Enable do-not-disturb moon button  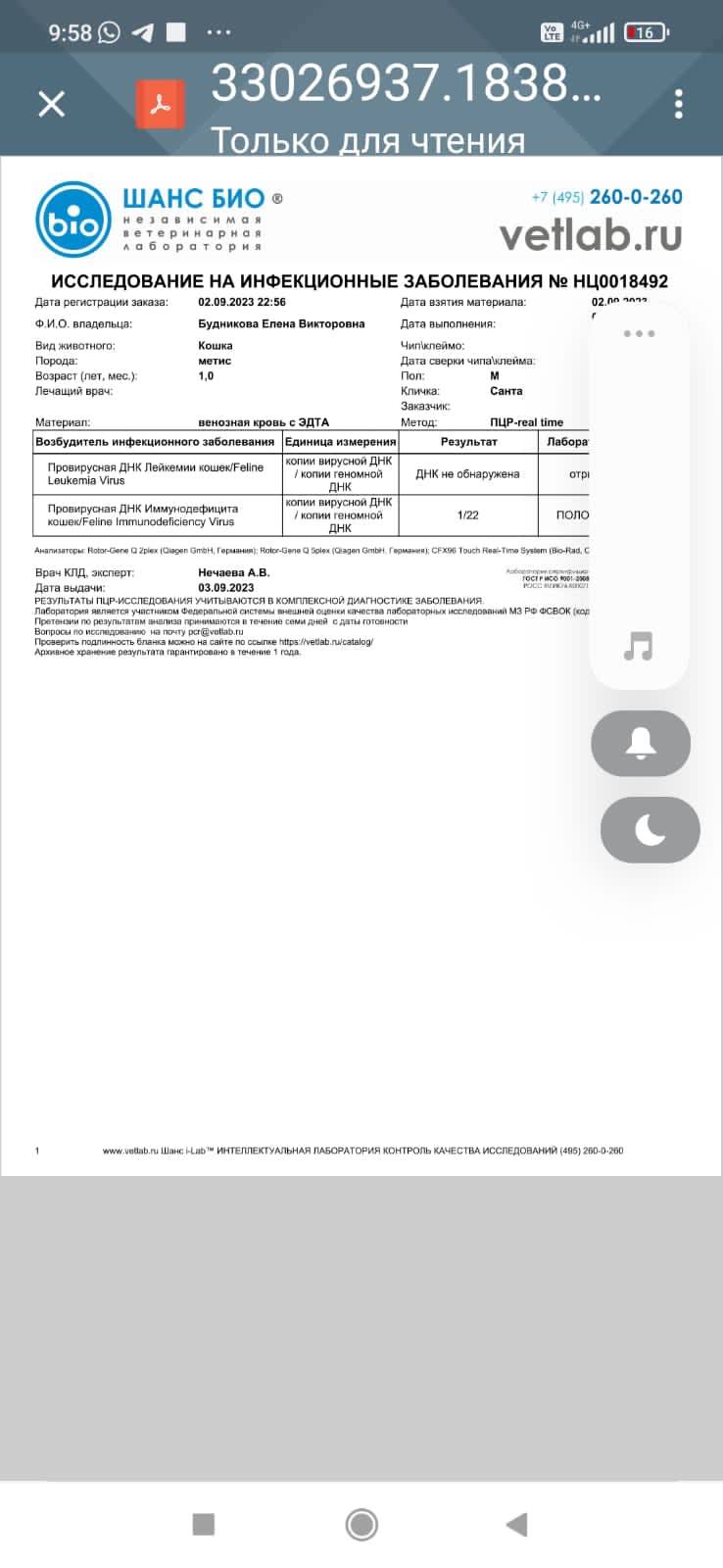[650, 830]
